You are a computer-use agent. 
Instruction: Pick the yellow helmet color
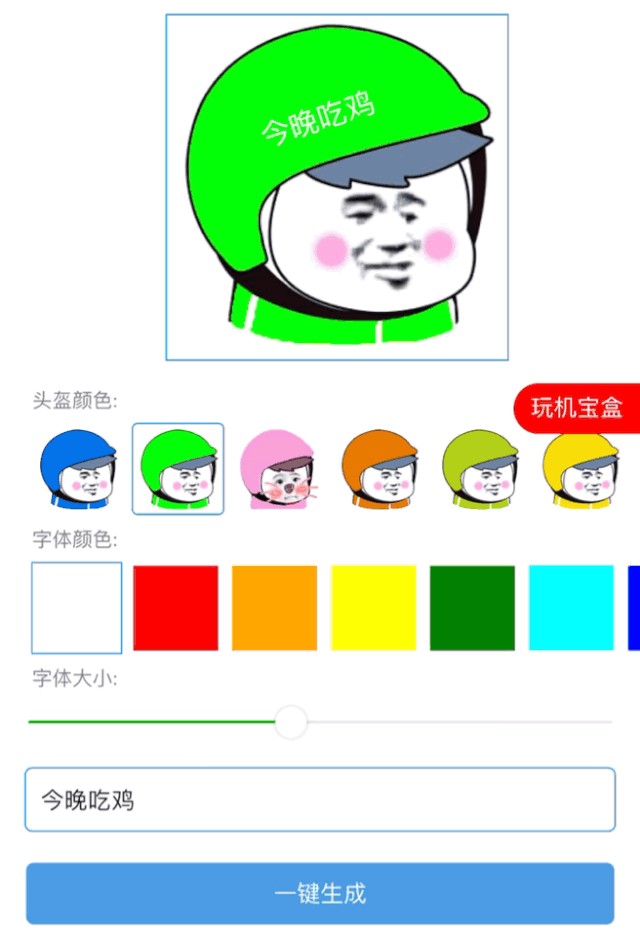581,469
